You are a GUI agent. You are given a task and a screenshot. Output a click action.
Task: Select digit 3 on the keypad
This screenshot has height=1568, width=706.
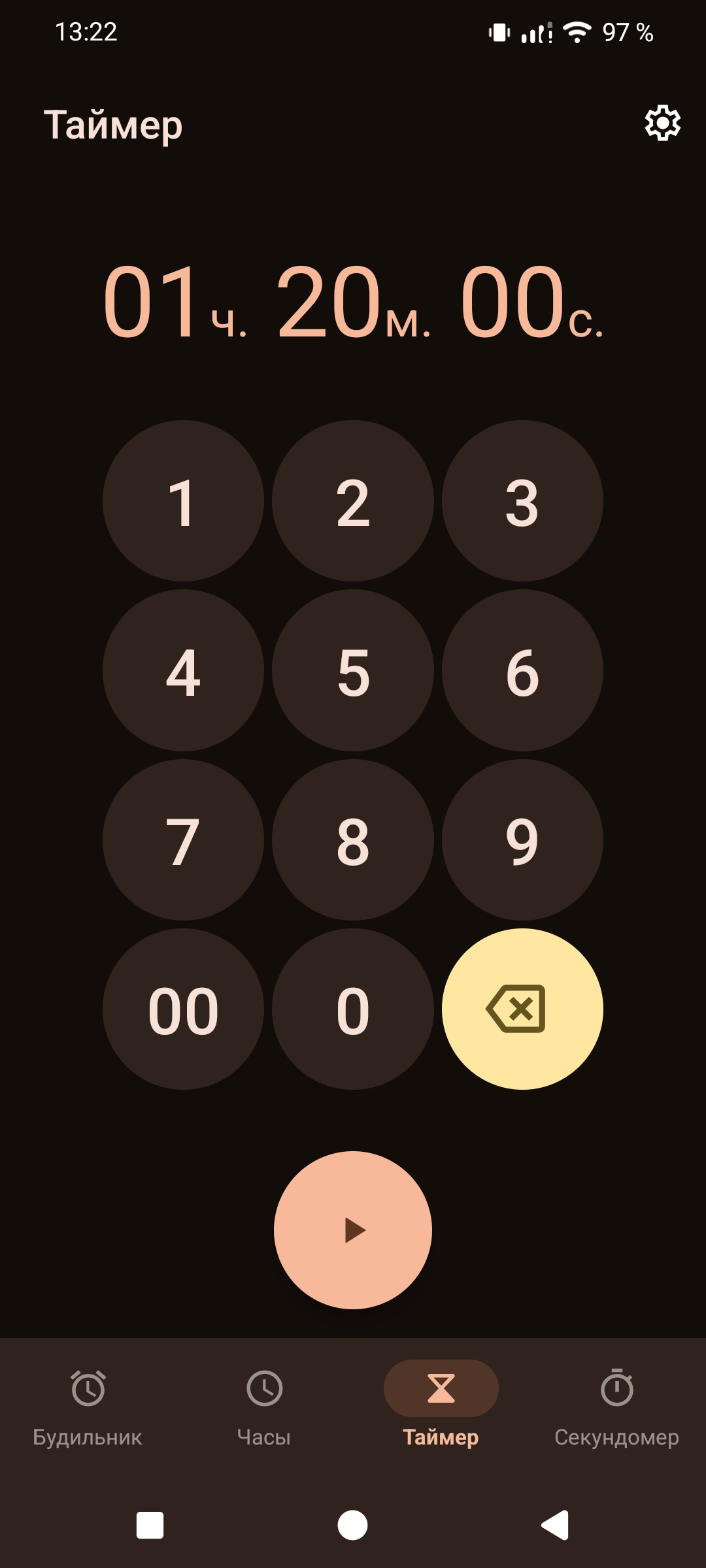click(x=522, y=501)
